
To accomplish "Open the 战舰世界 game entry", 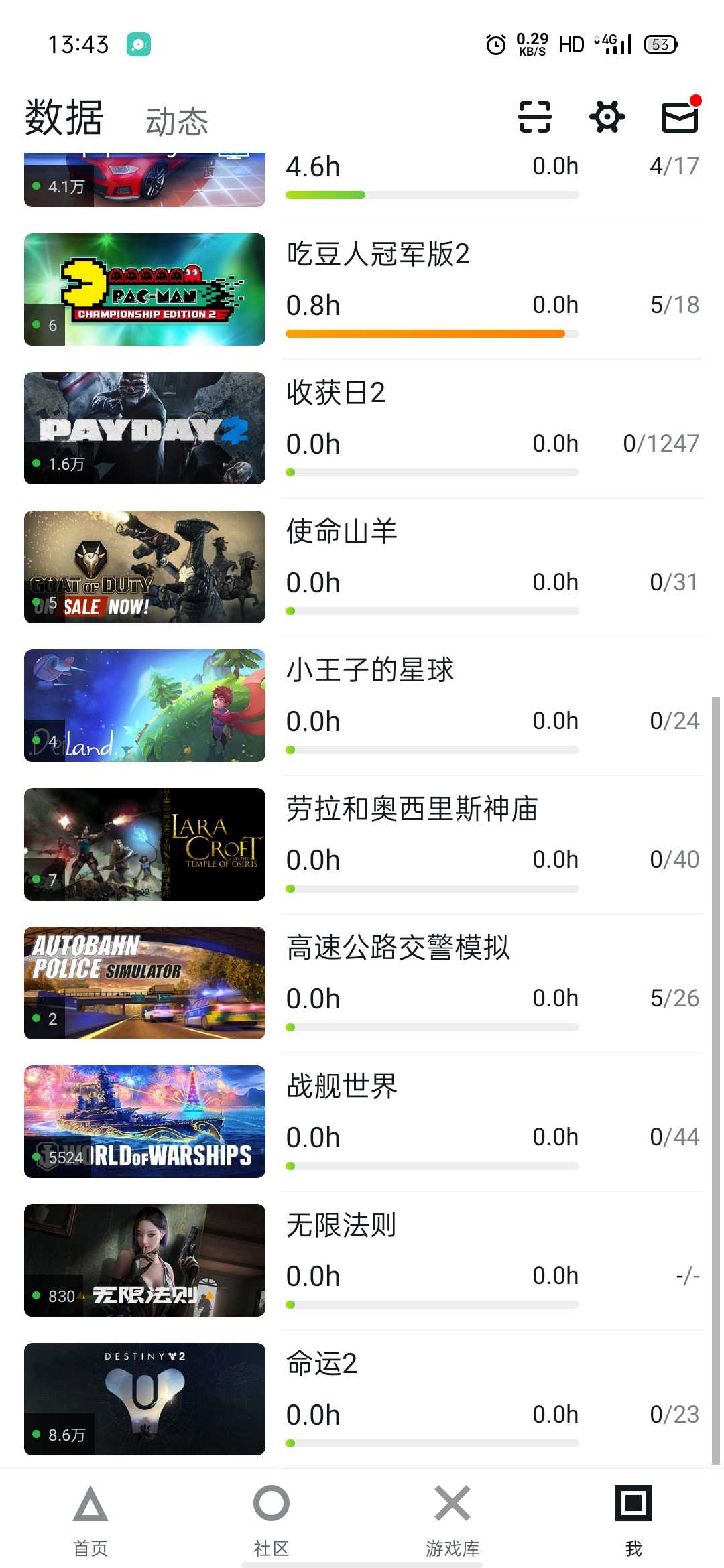I will point(362,1122).
